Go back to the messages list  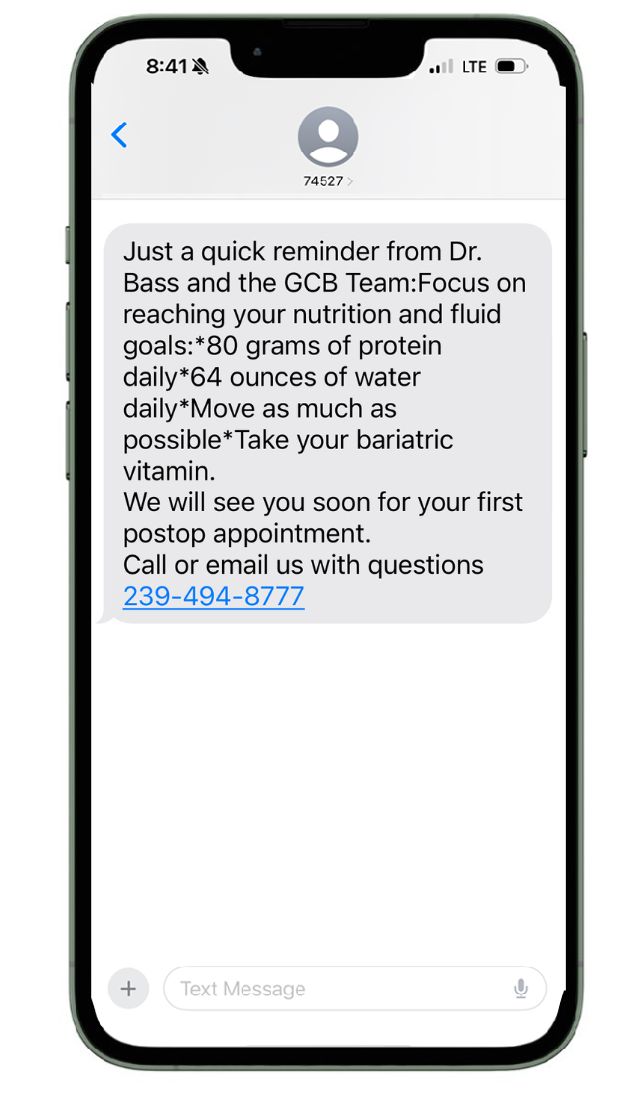(x=119, y=135)
